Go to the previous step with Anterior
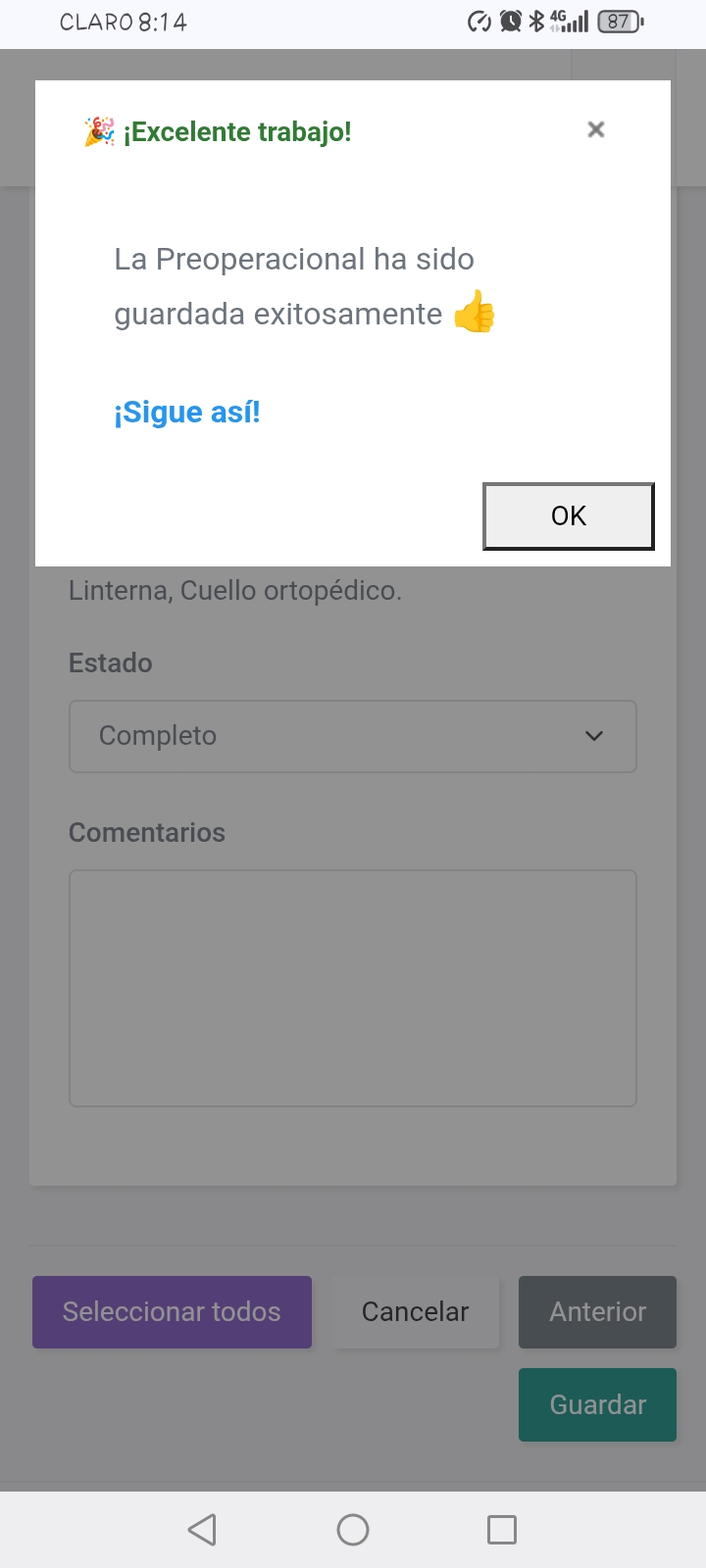 point(597,1312)
